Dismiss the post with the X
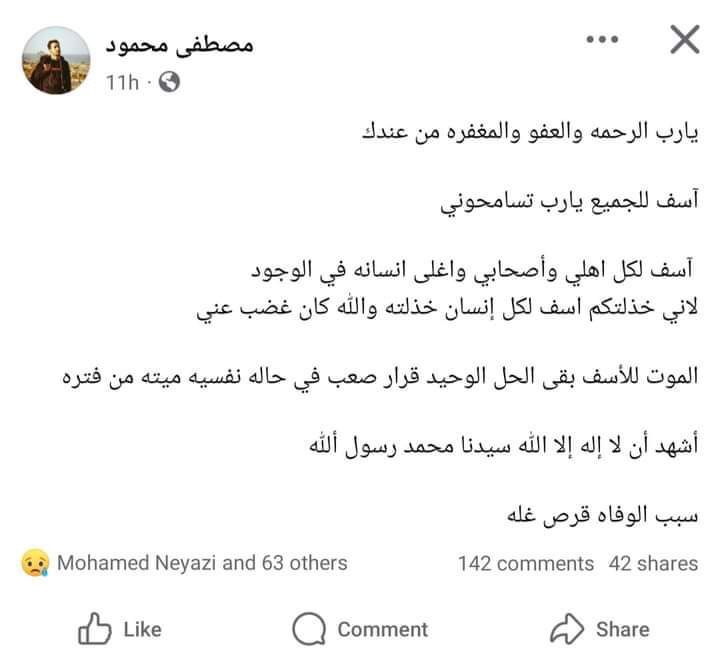The width and height of the screenshot is (720, 667). 682,41
